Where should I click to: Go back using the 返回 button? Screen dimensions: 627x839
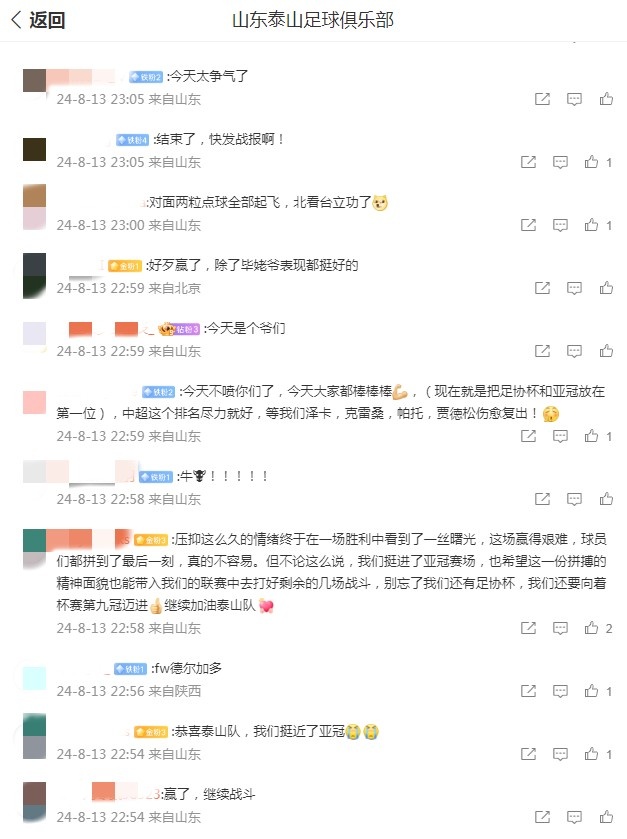click(x=38, y=20)
